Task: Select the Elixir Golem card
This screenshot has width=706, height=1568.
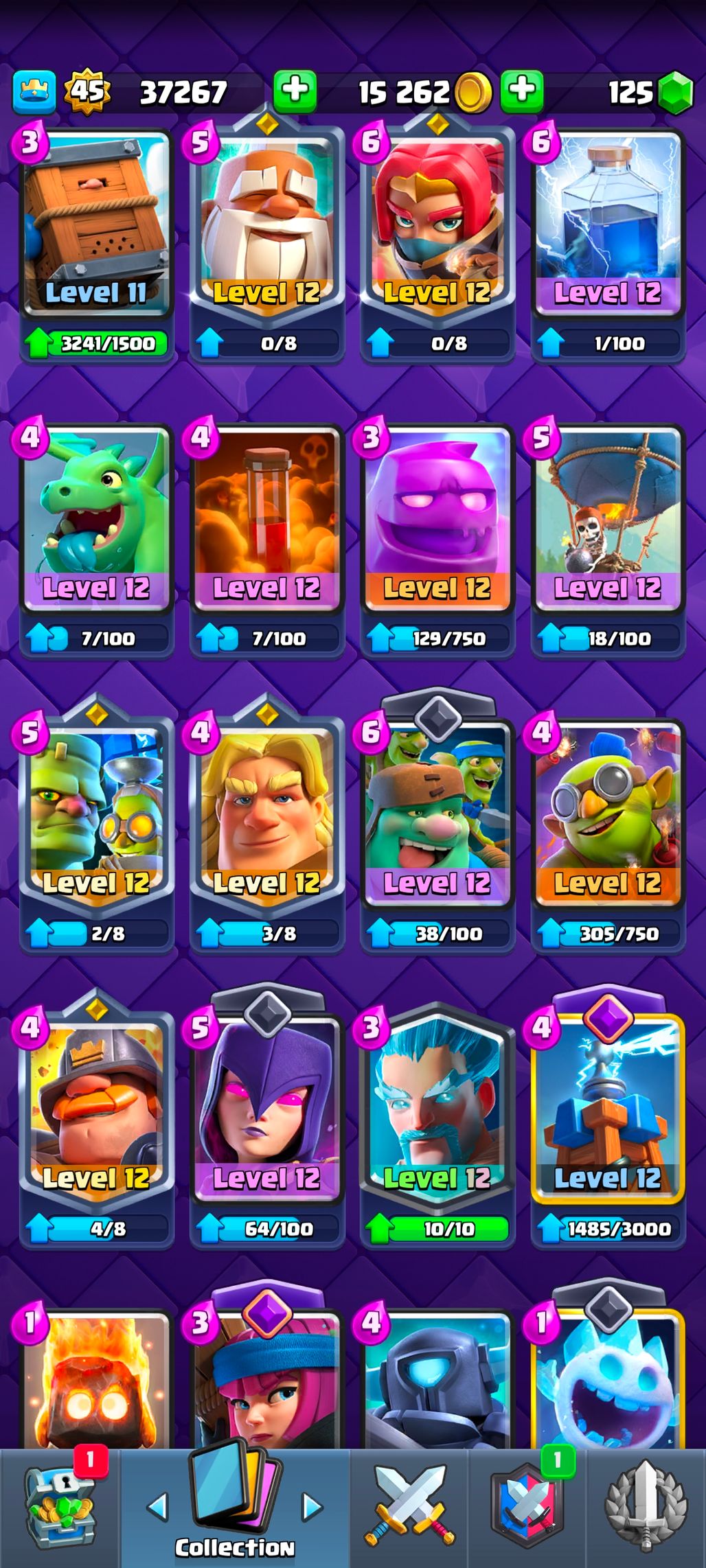Action: pyautogui.click(x=437, y=522)
